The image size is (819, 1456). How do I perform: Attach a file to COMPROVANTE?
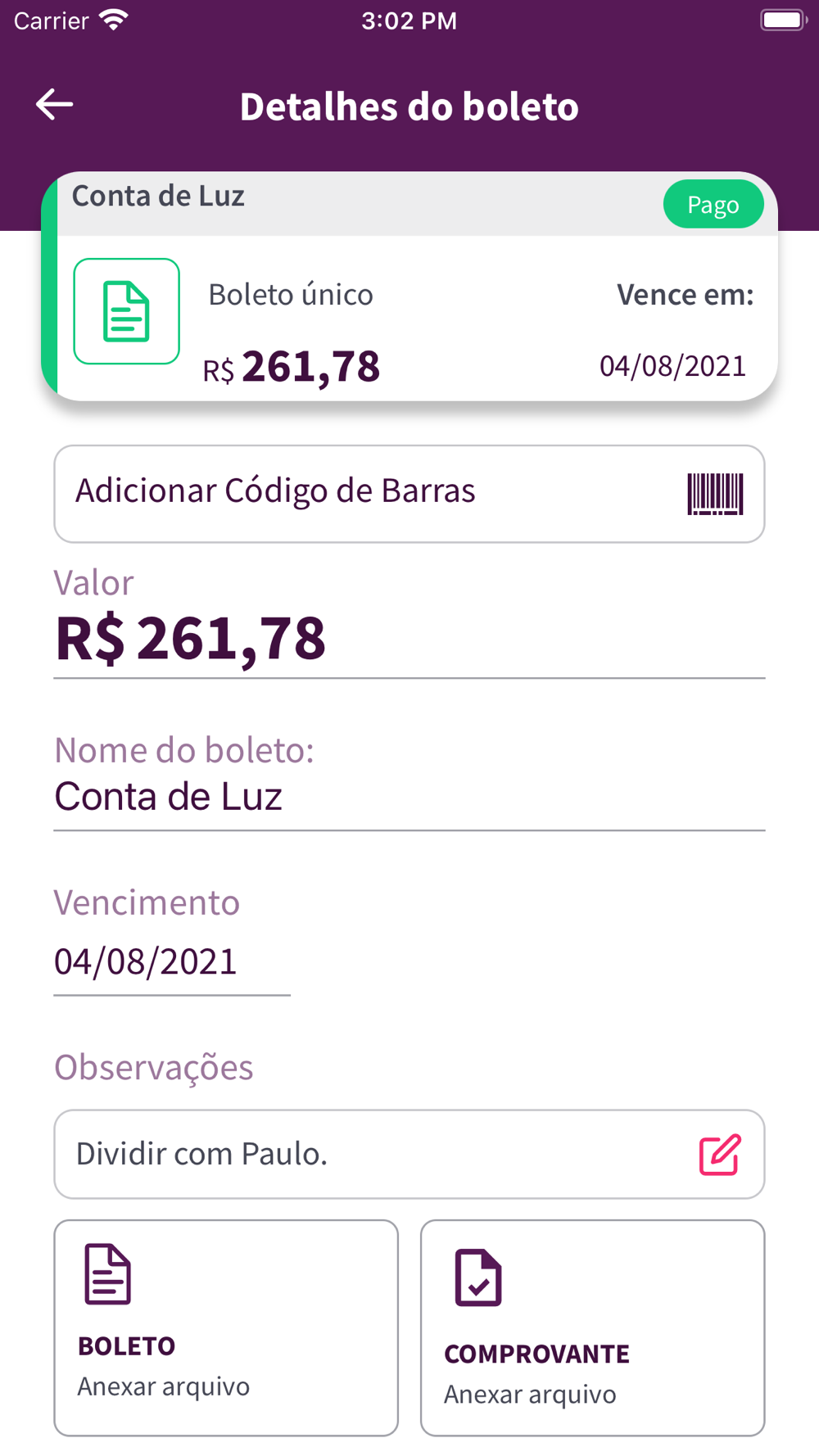point(593,1327)
